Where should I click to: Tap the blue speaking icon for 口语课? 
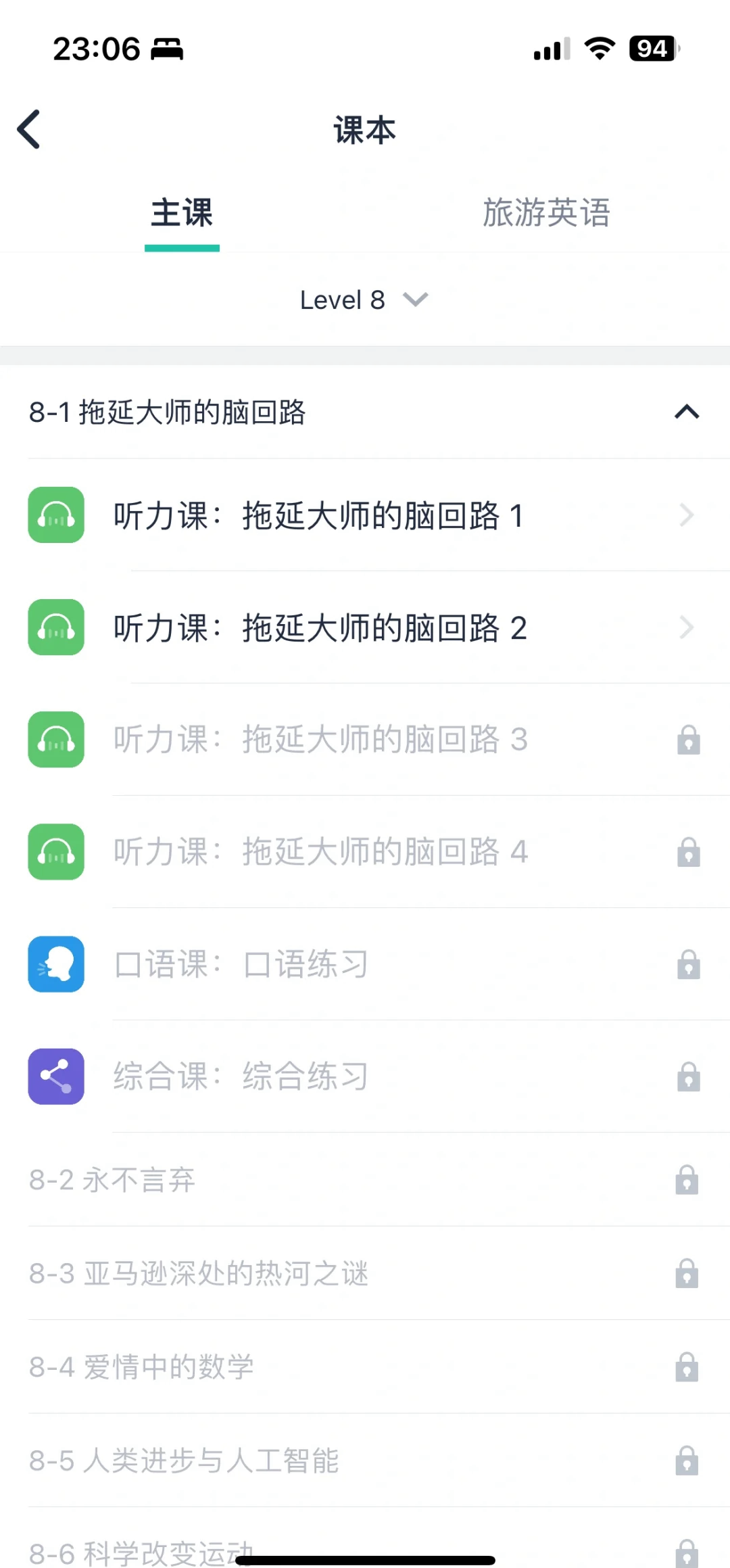pyautogui.click(x=55, y=965)
